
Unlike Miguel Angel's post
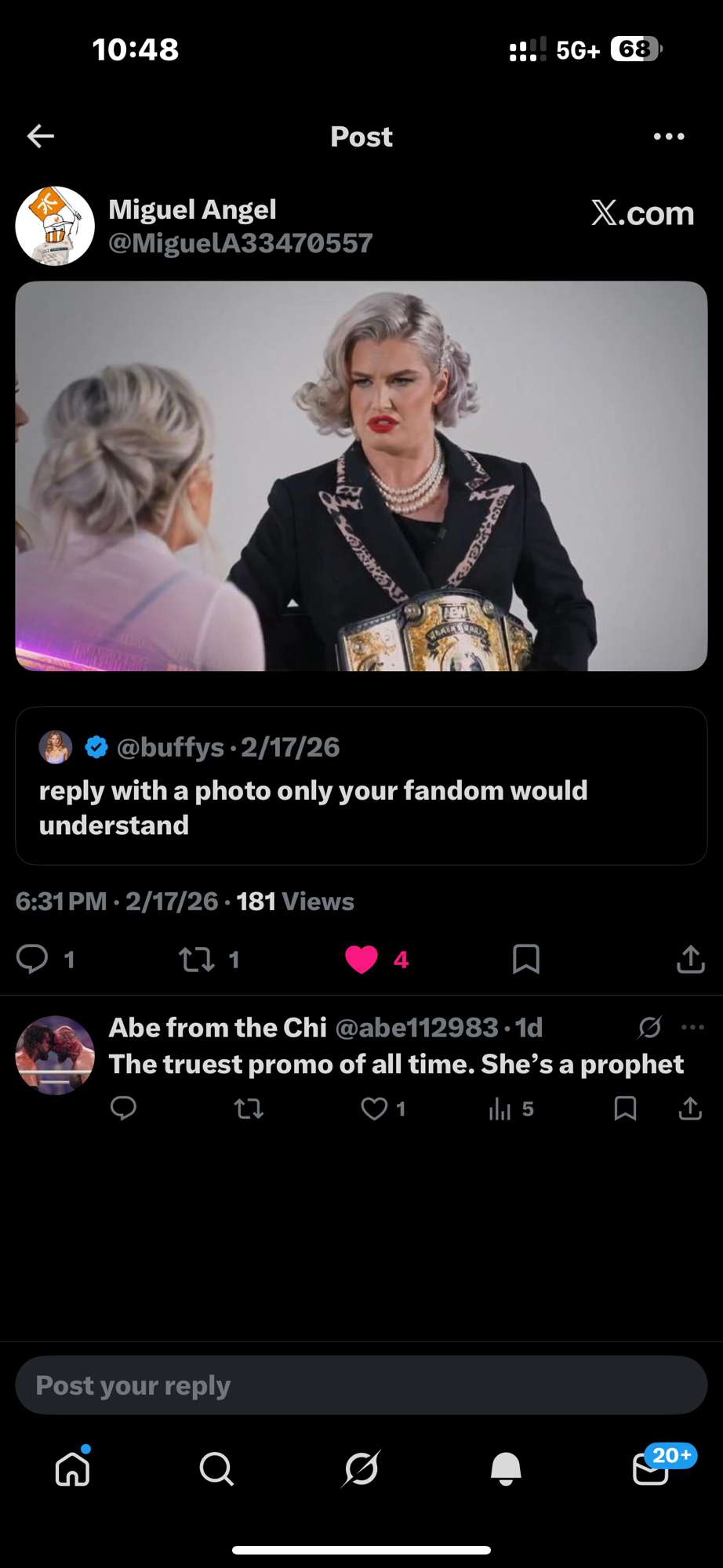[361, 959]
